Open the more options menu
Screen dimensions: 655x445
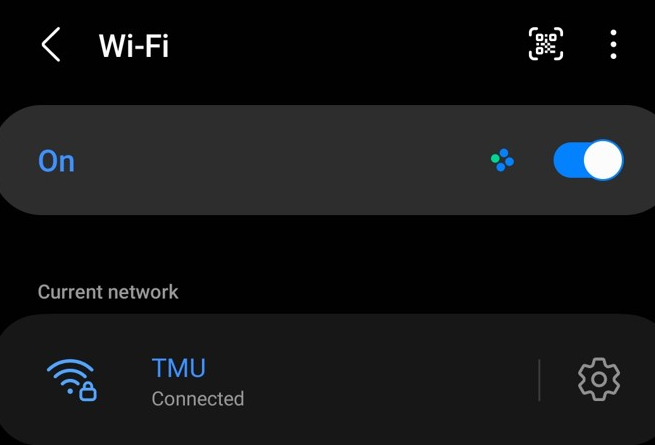click(613, 44)
